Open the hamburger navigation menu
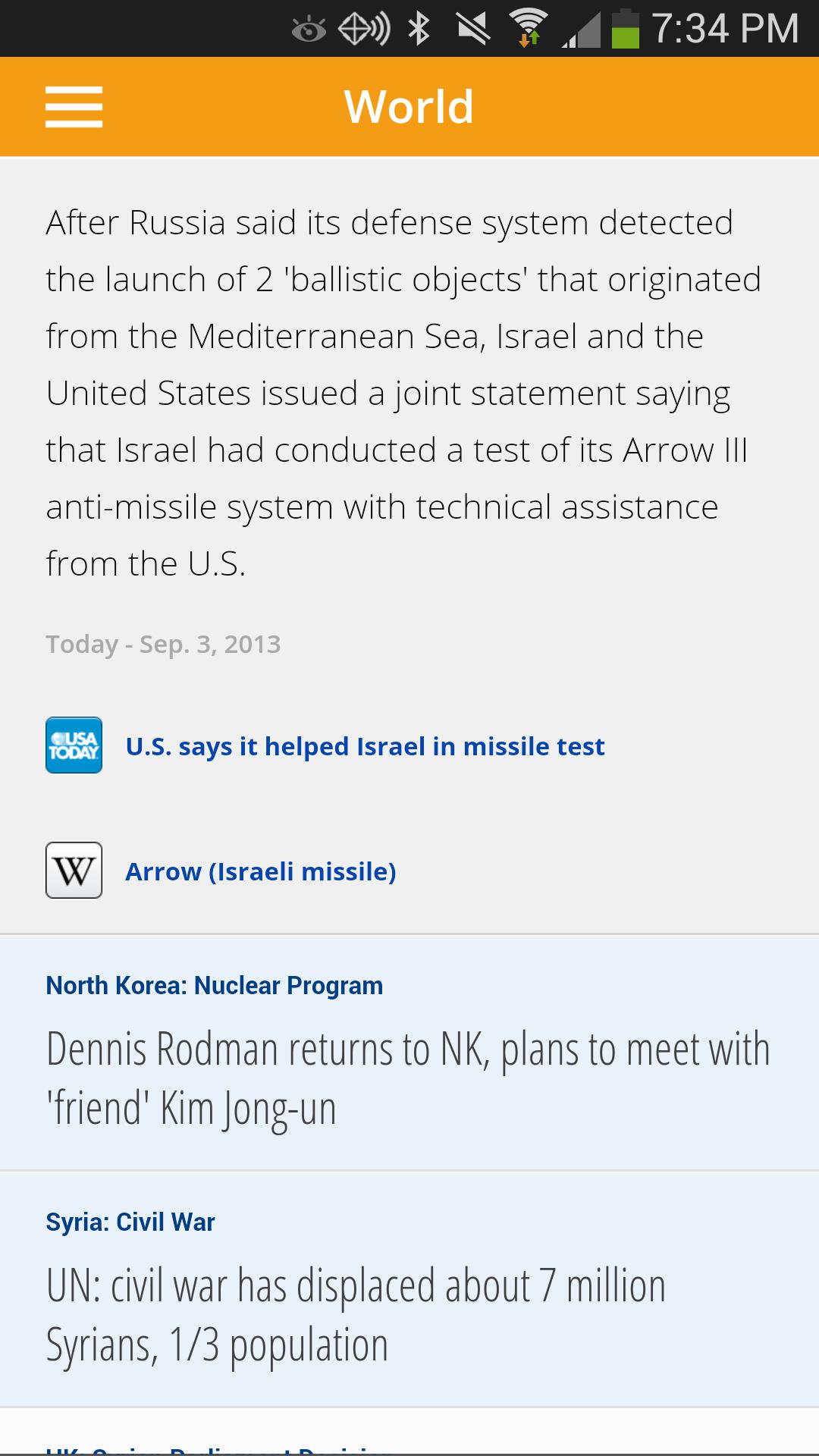This screenshot has height=1456, width=819. [x=74, y=107]
